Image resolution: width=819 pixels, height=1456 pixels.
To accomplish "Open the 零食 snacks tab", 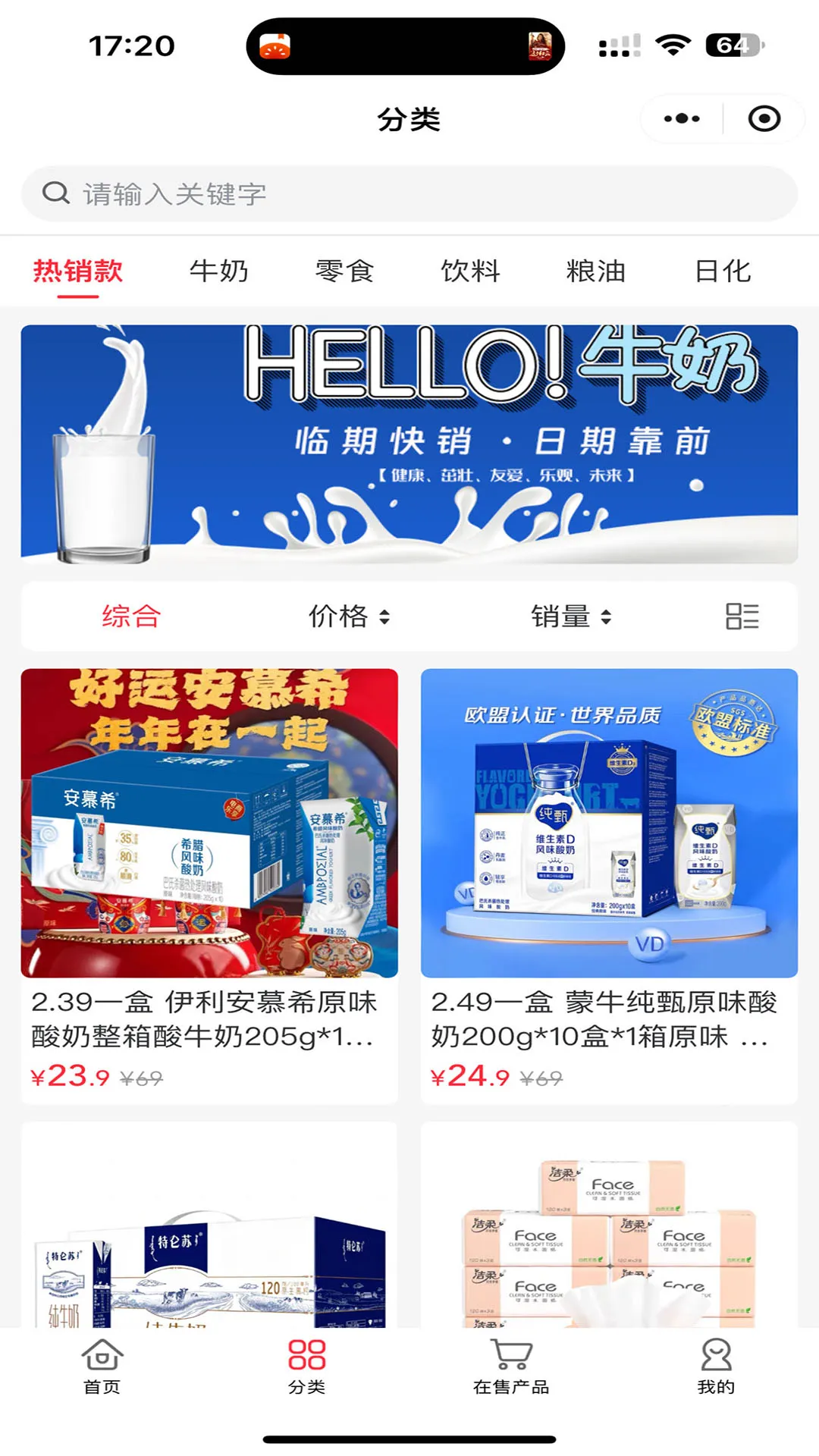I will coord(345,271).
